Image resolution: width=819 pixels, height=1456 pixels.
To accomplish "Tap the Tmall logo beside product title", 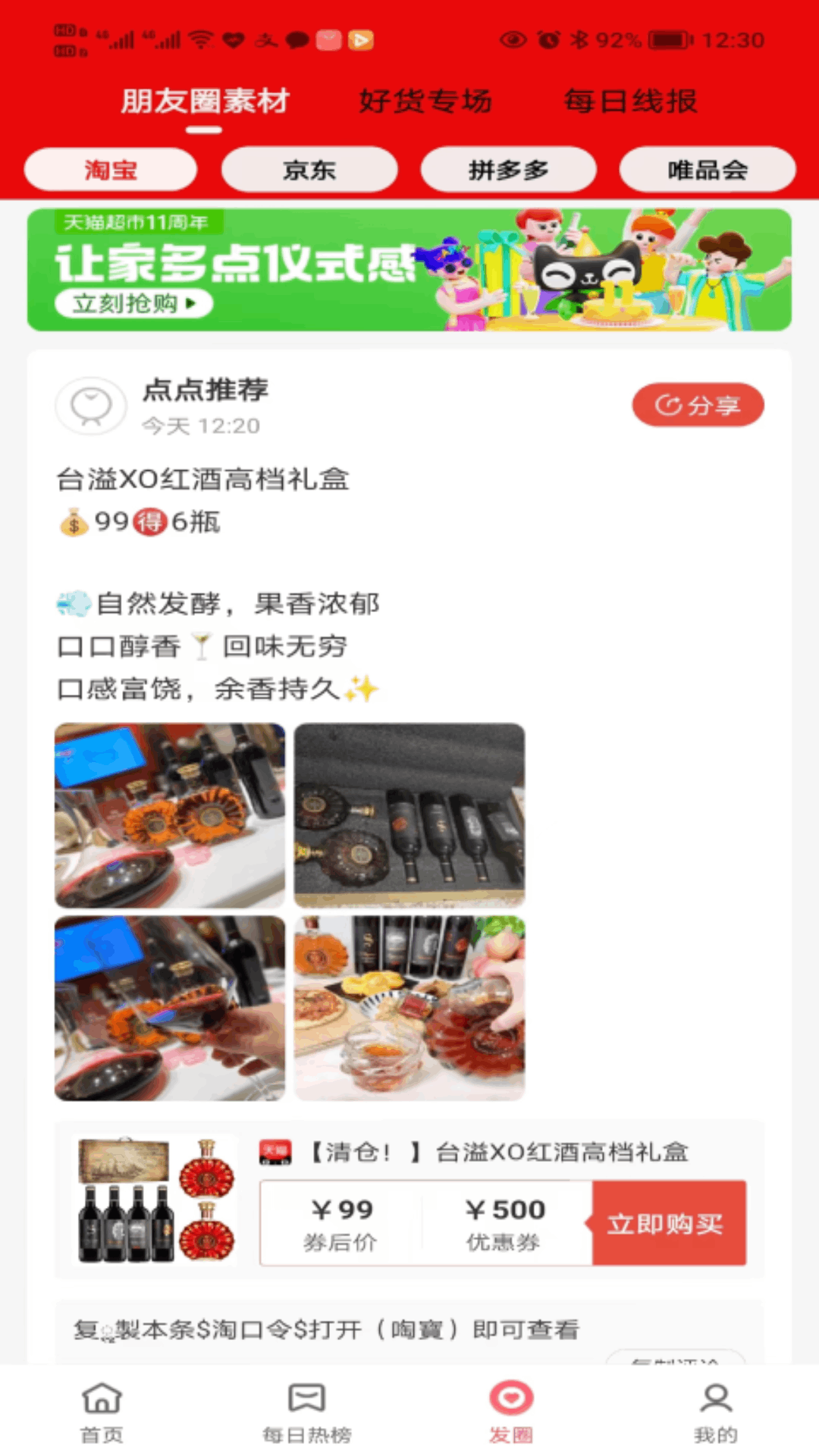I will (x=277, y=1152).
